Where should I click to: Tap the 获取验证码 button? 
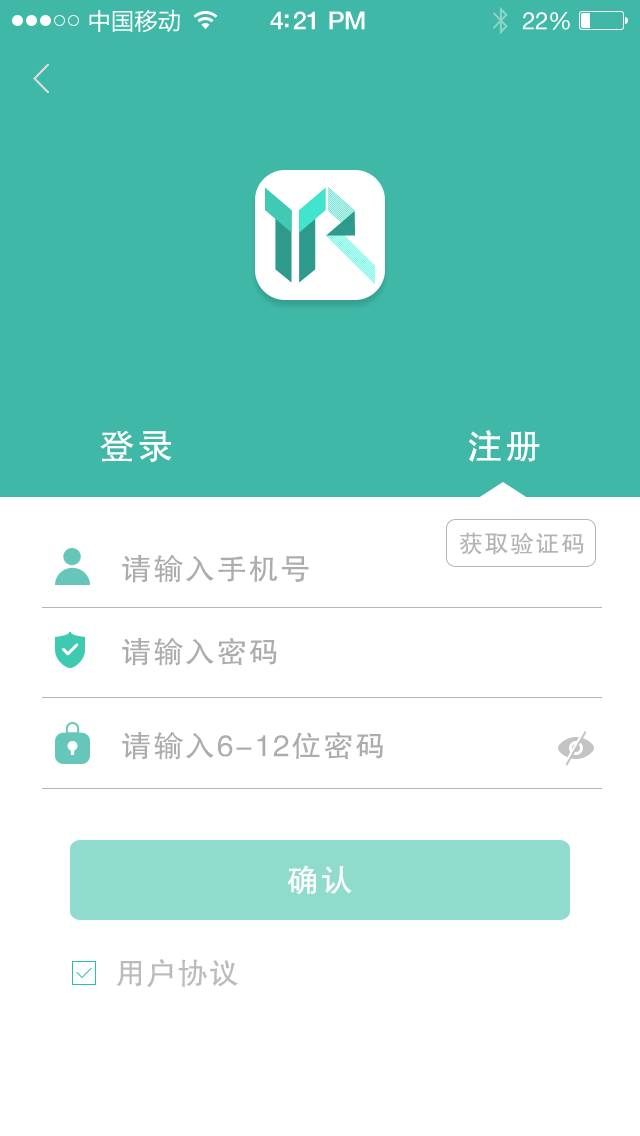[x=520, y=543]
